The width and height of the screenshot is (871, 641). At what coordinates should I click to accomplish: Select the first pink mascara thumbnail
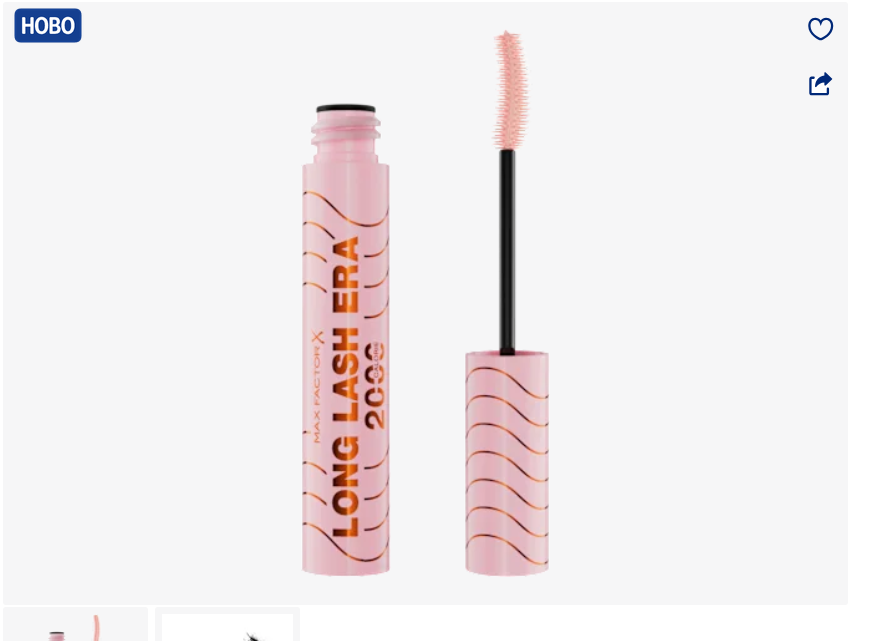click(76, 624)
